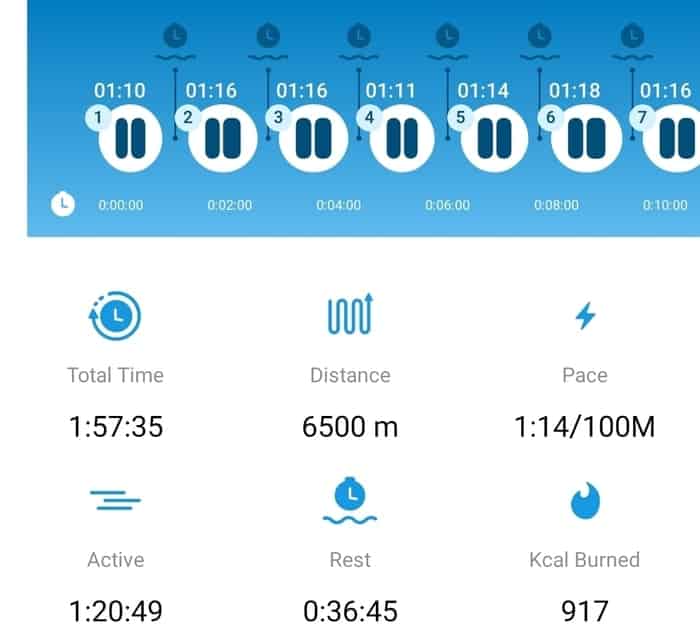700x644 pixels.
Task: Choose lap 7 on the timeline
Action: [672, 137]
